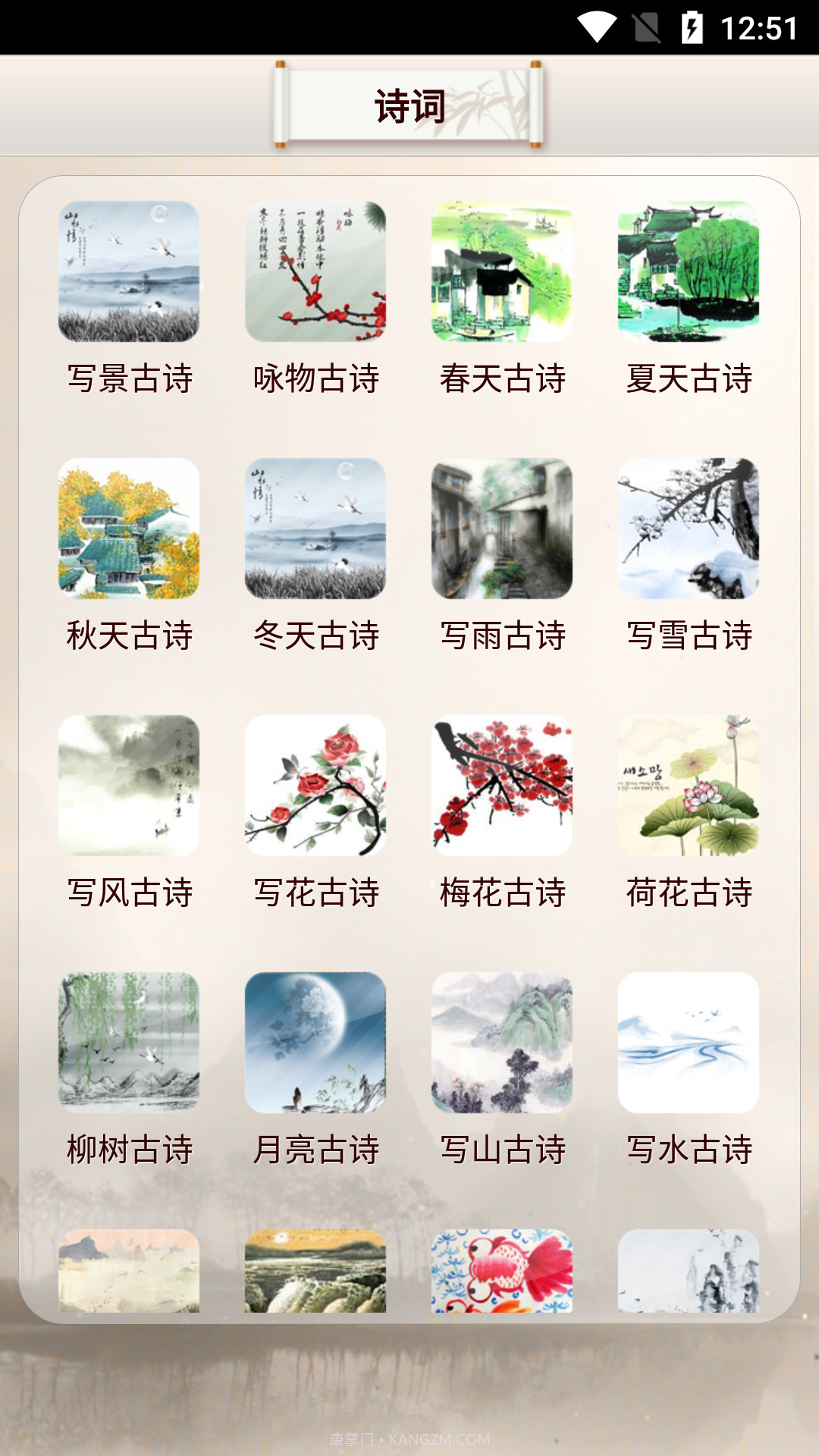Open the 写山古诗 mountain poems icon
Image resolution: width=819 pixels, height=1456 pixels.
coord(501,1042)
